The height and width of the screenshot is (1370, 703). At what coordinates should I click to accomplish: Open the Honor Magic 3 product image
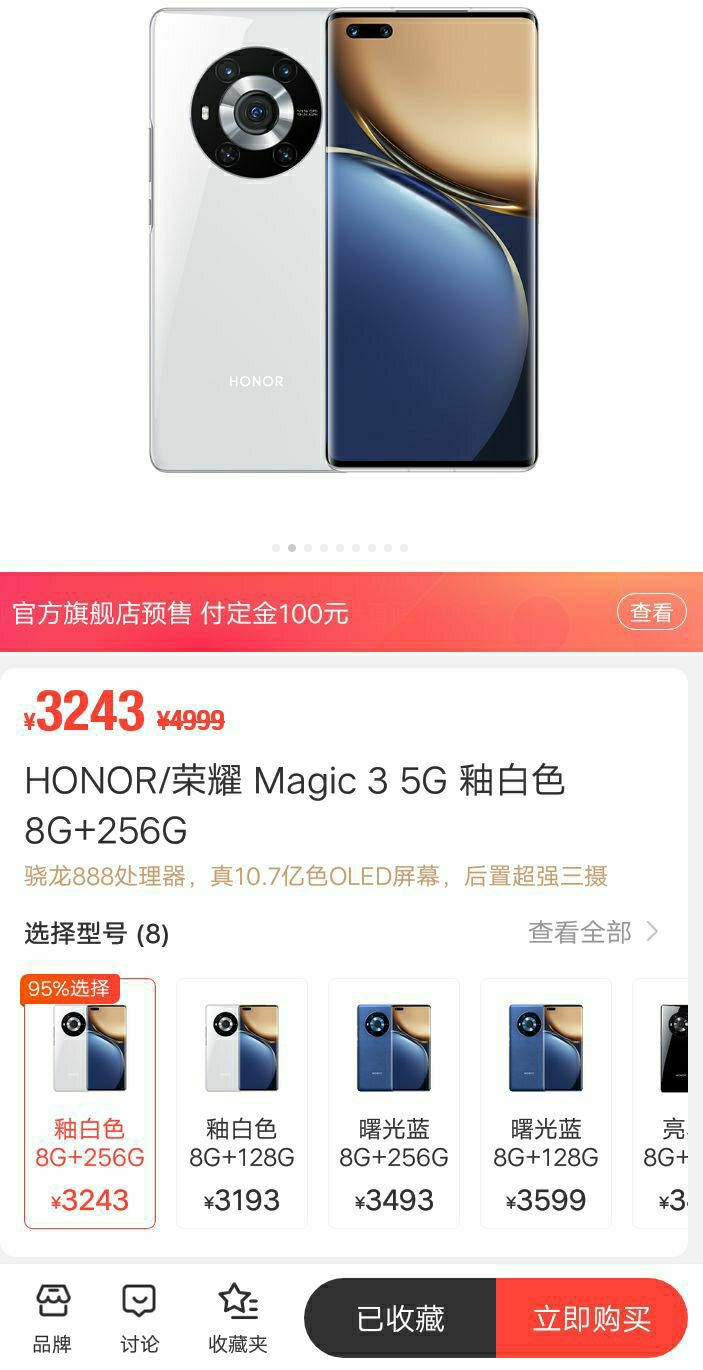[344, 240]
